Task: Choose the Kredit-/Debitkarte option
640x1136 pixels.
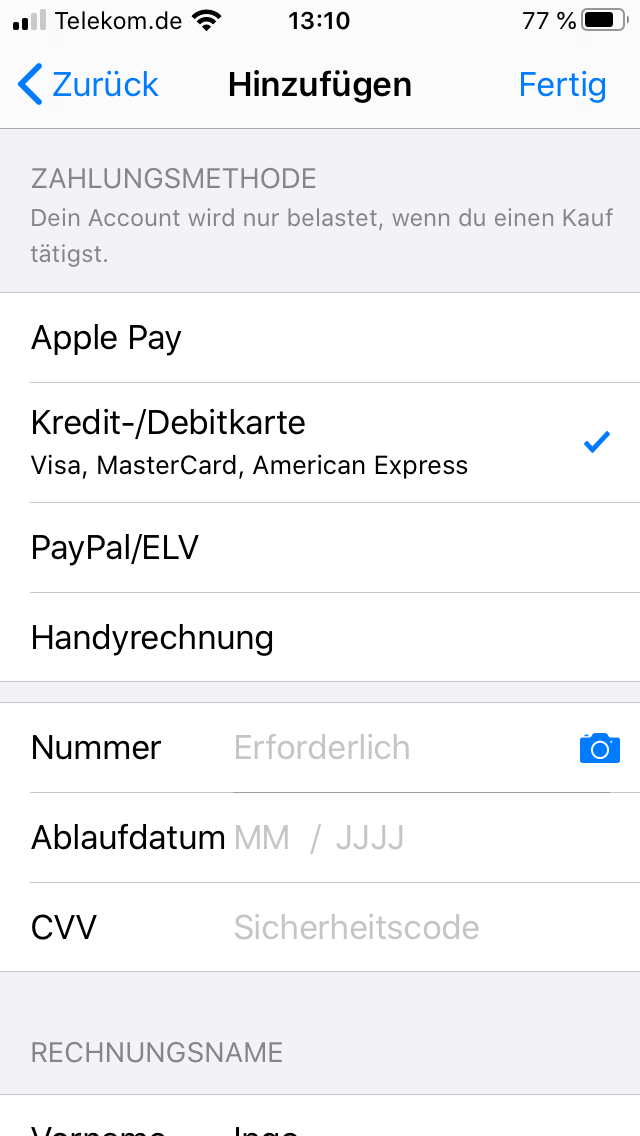Action: pyautogui.click(x=320, y=442)
